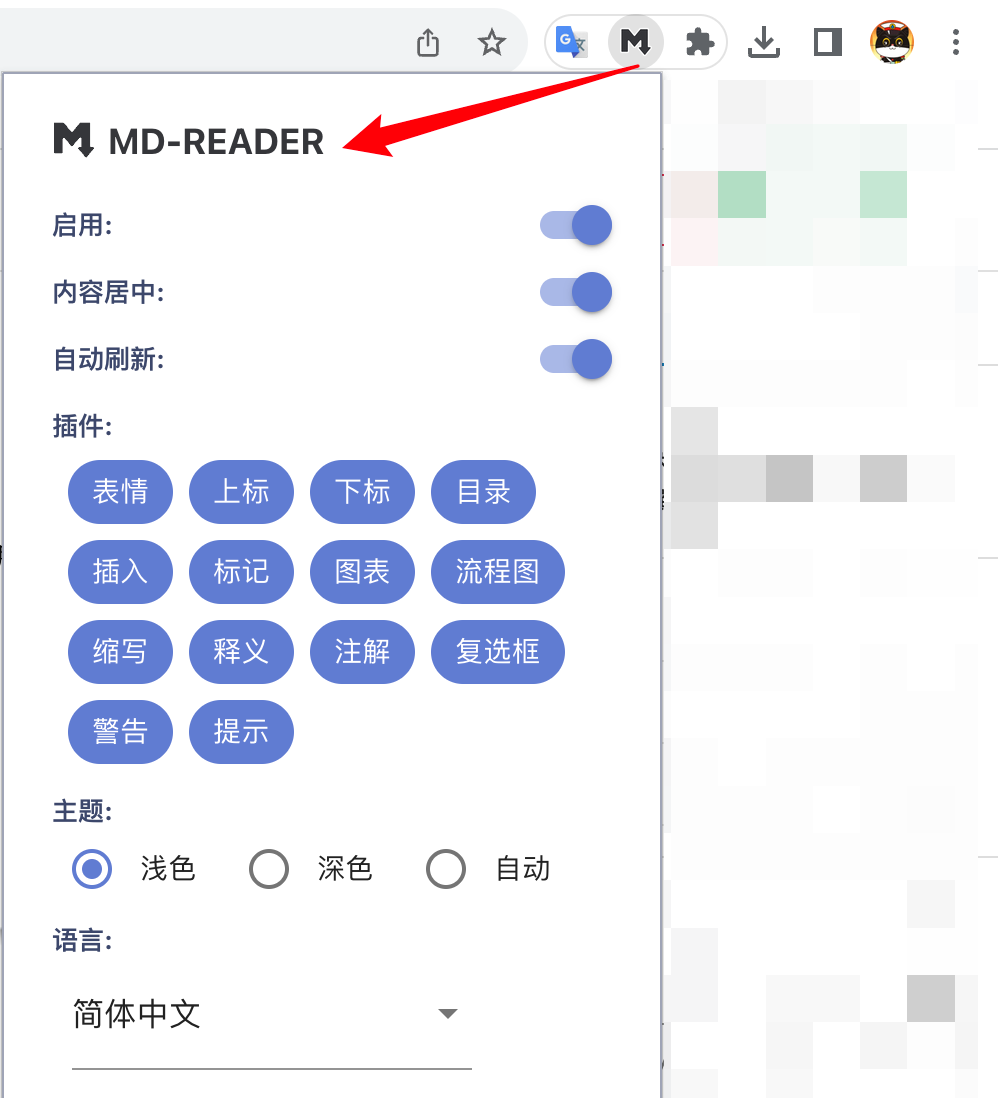Tap the 流程图 plugin chip
Image resolution: width=998 pixels, height=1098 pixels.
click(x=497, y=571)
